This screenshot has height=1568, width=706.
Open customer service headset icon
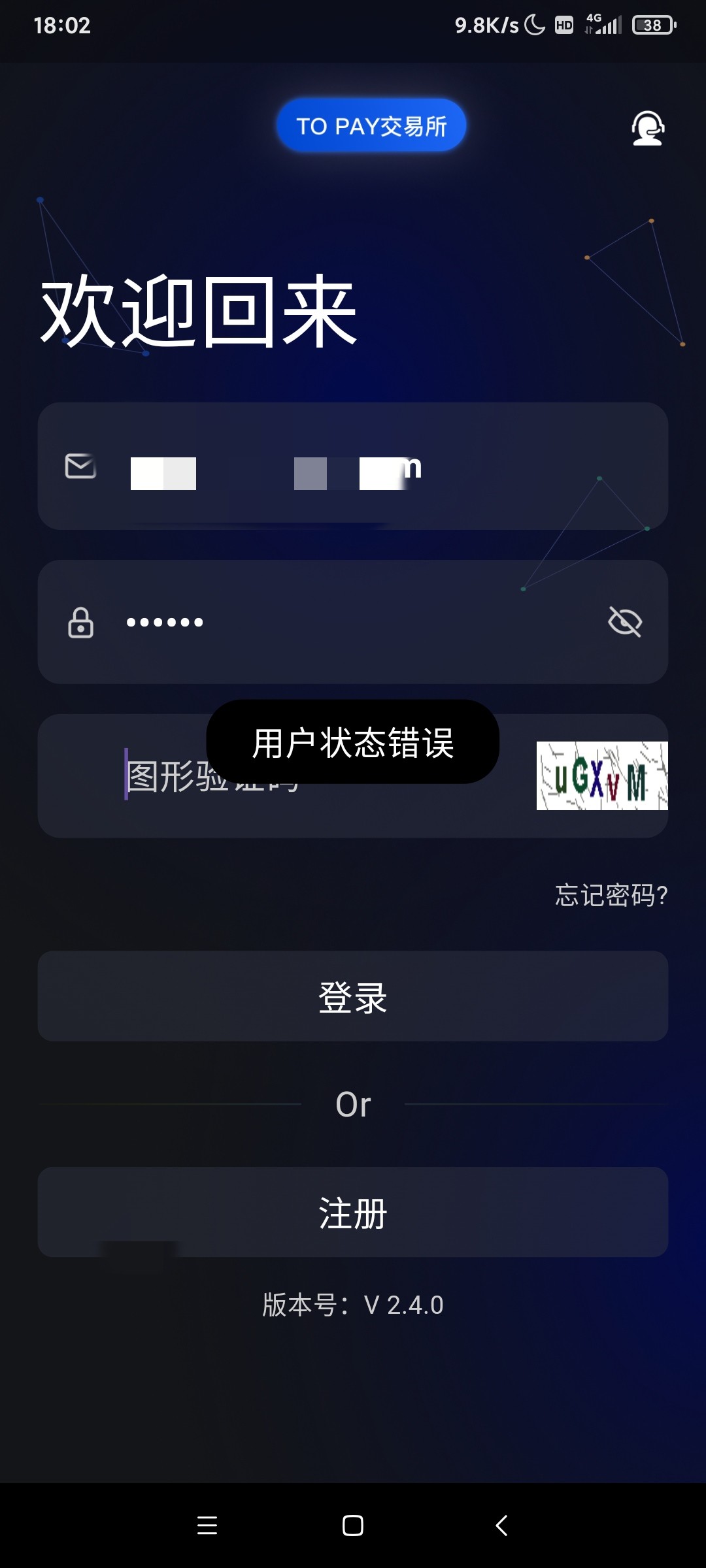pos(647,128)
